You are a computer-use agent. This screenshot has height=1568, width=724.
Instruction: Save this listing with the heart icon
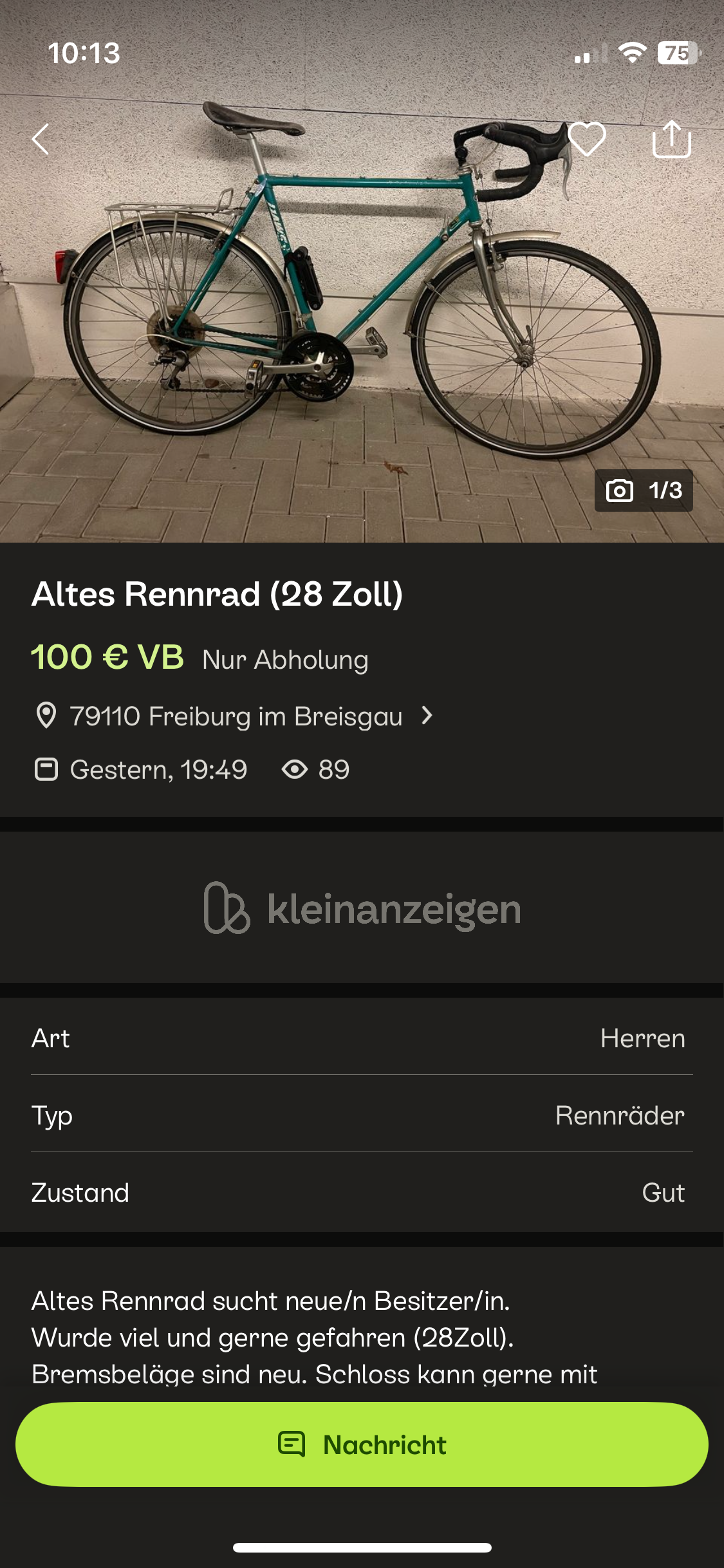(x=586, y=139)
